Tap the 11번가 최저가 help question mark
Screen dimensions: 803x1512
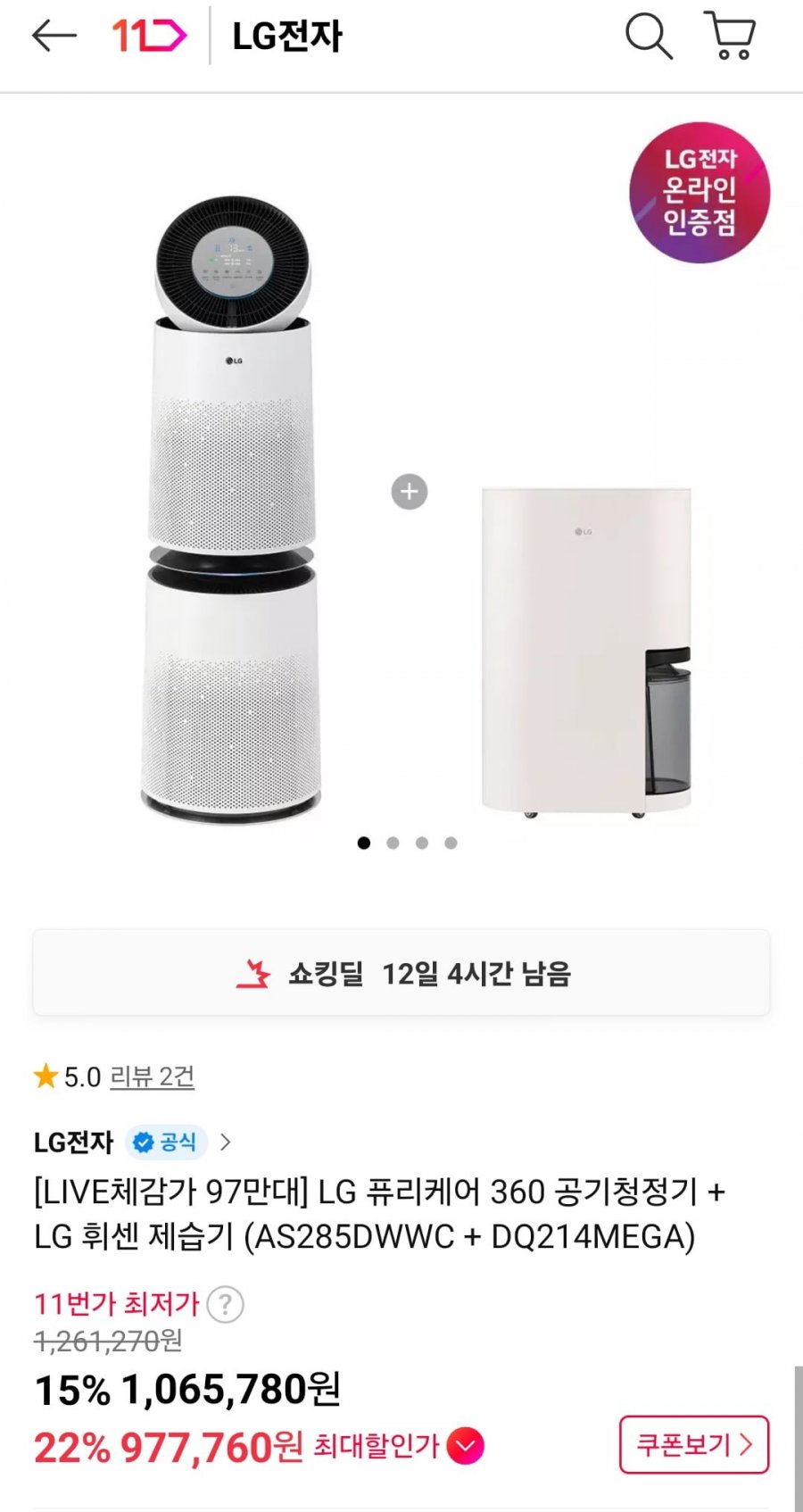click(225, 1304)
